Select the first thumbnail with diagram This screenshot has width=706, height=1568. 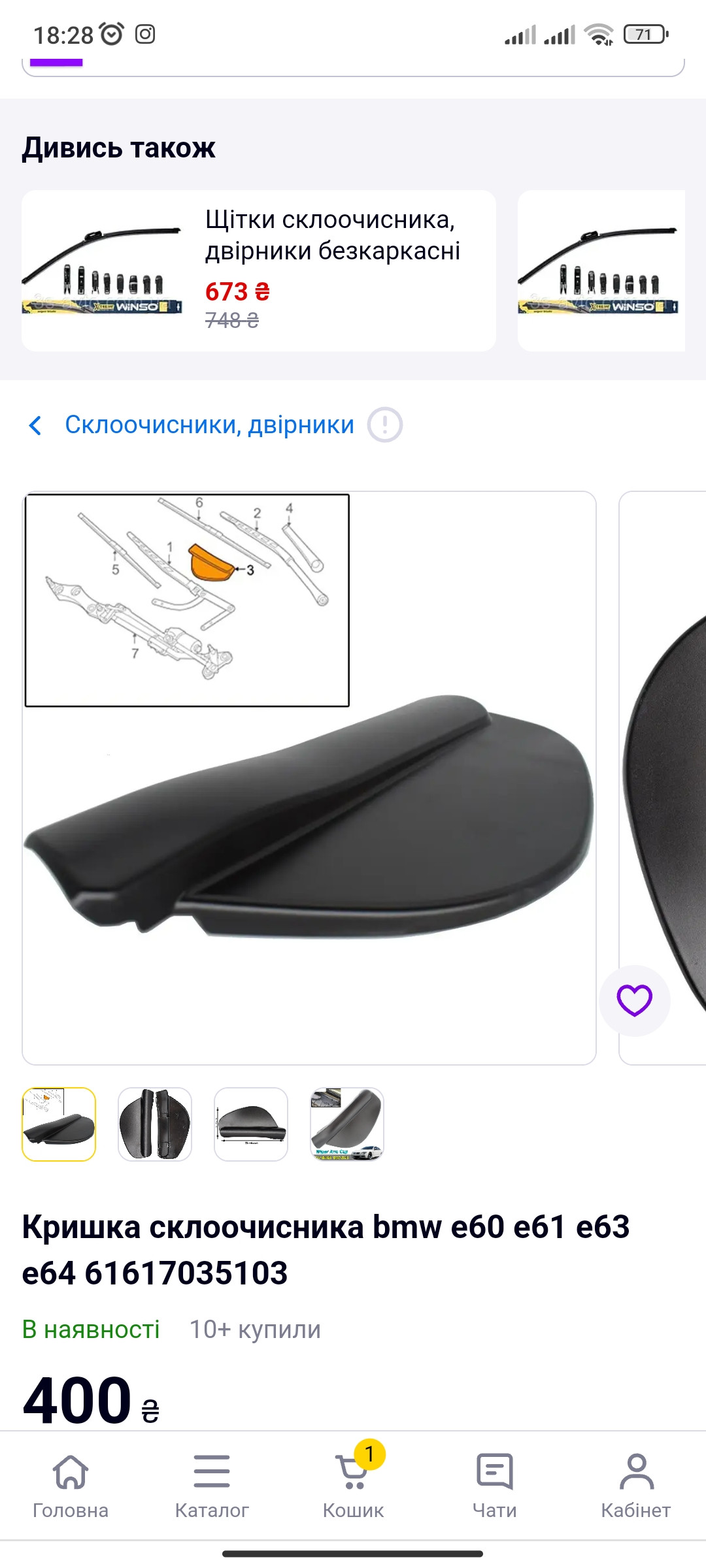(59, 1124)
